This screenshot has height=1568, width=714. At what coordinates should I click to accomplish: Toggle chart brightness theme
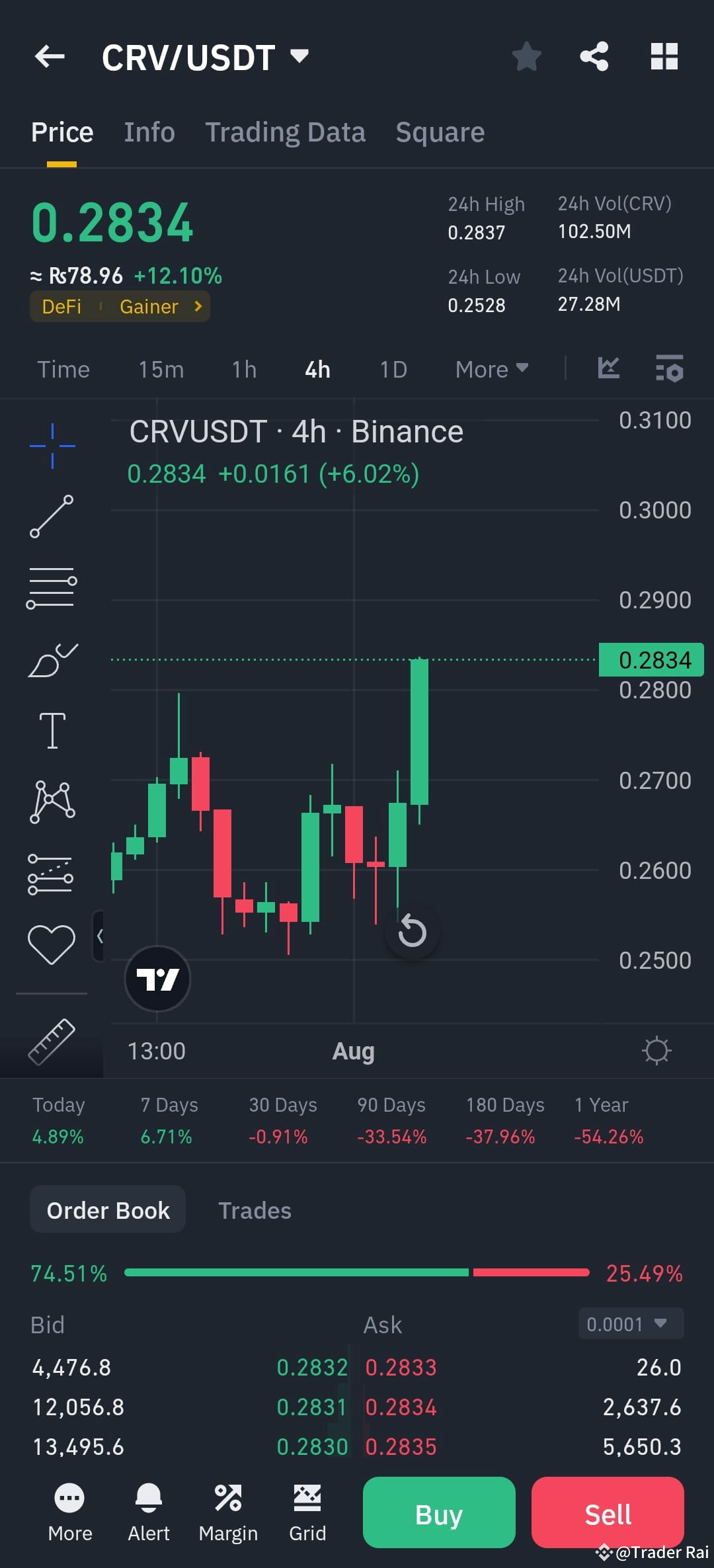pyautogui.click(x=656, y=1051)
